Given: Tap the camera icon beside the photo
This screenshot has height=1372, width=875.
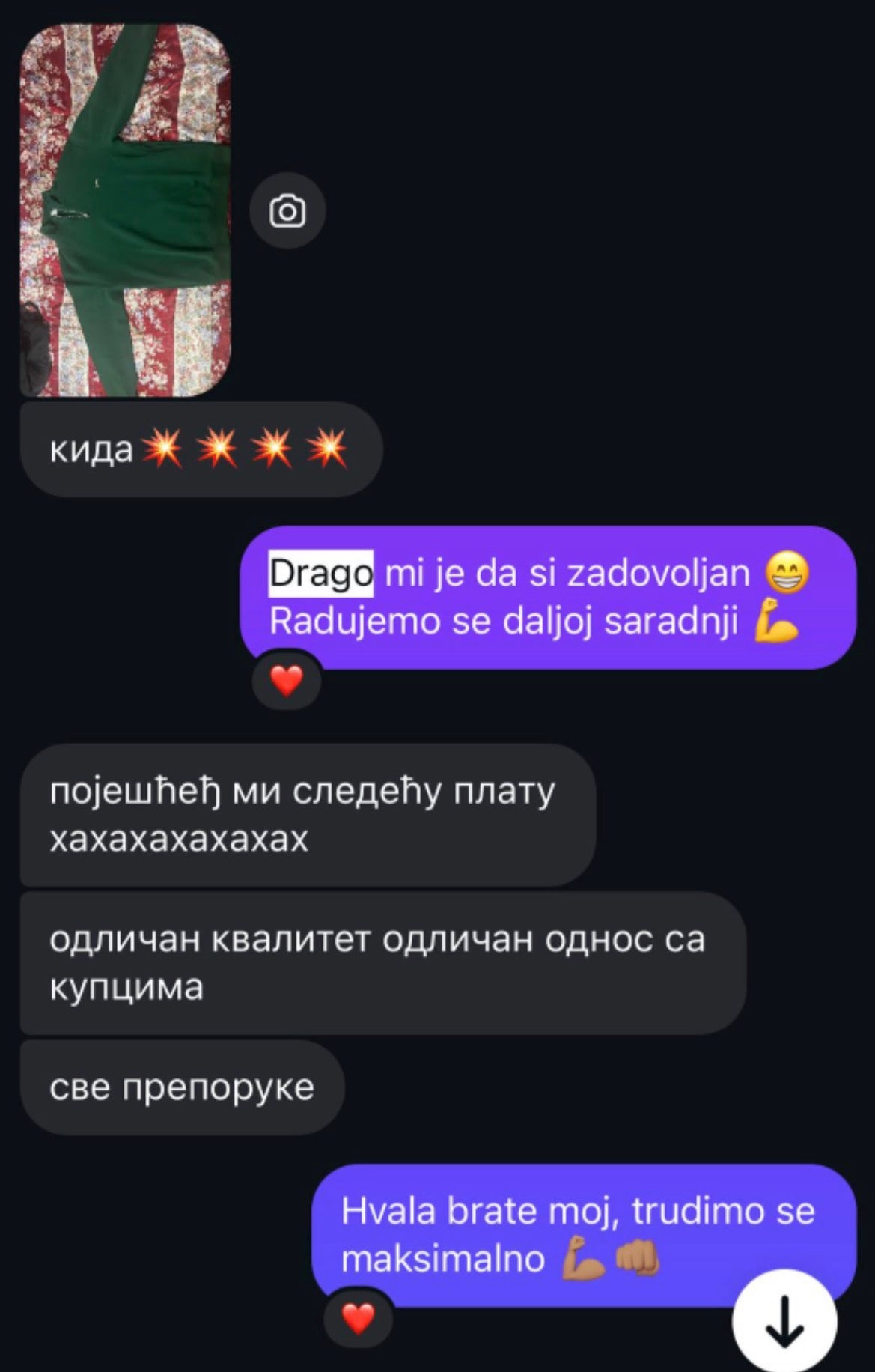Looking at the screenshot, I should pyautogui.click(x=287, y=211).
